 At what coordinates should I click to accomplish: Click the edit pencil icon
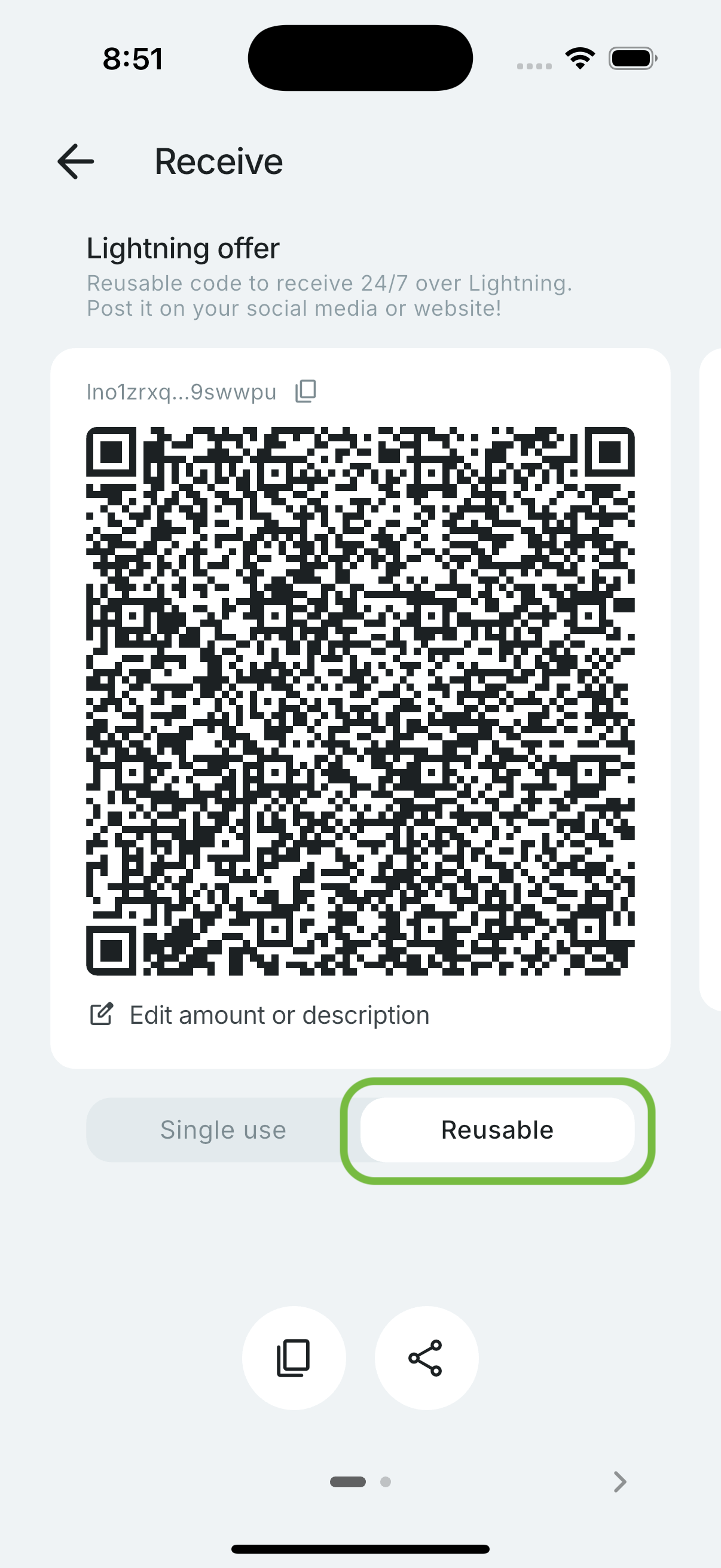(x=102, y=1013)
